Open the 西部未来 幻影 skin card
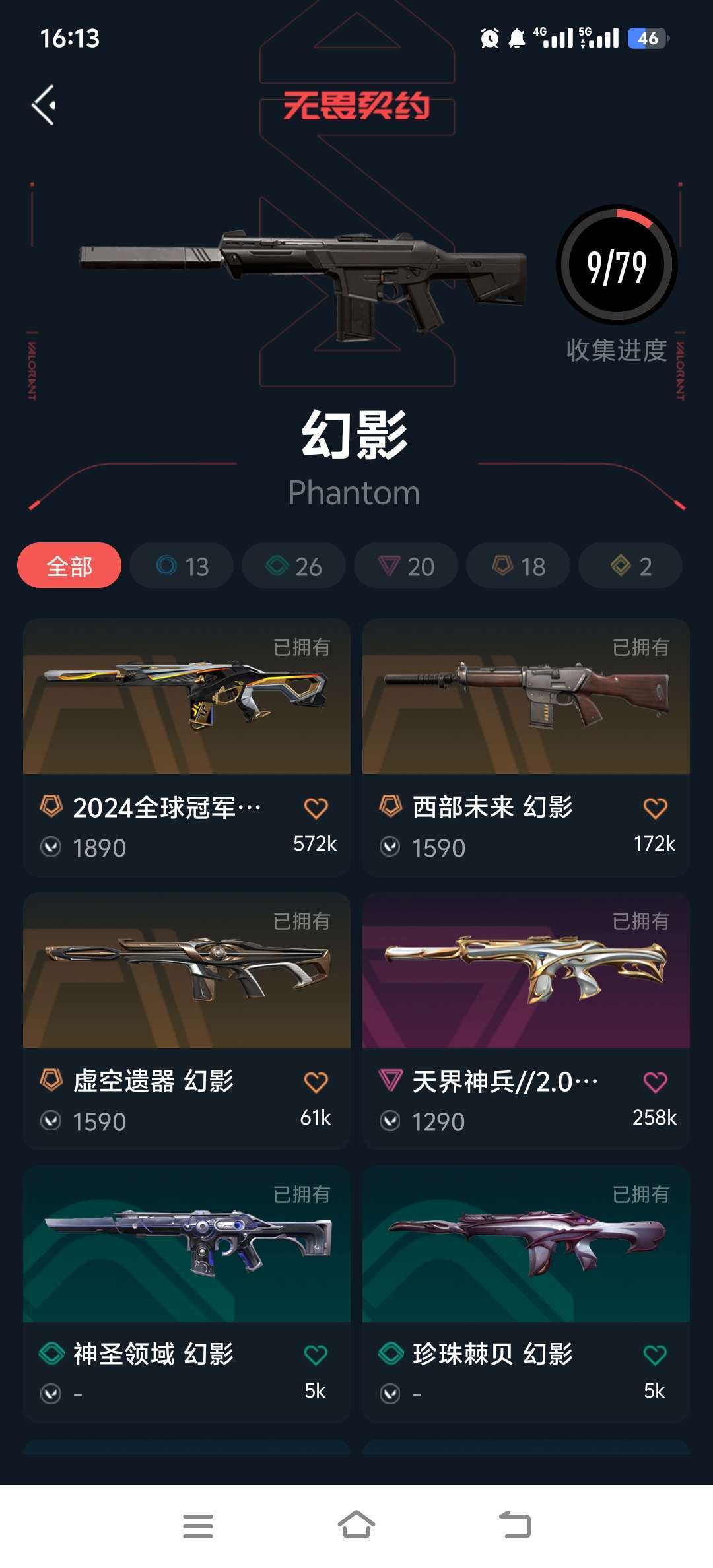 [526, 747]
